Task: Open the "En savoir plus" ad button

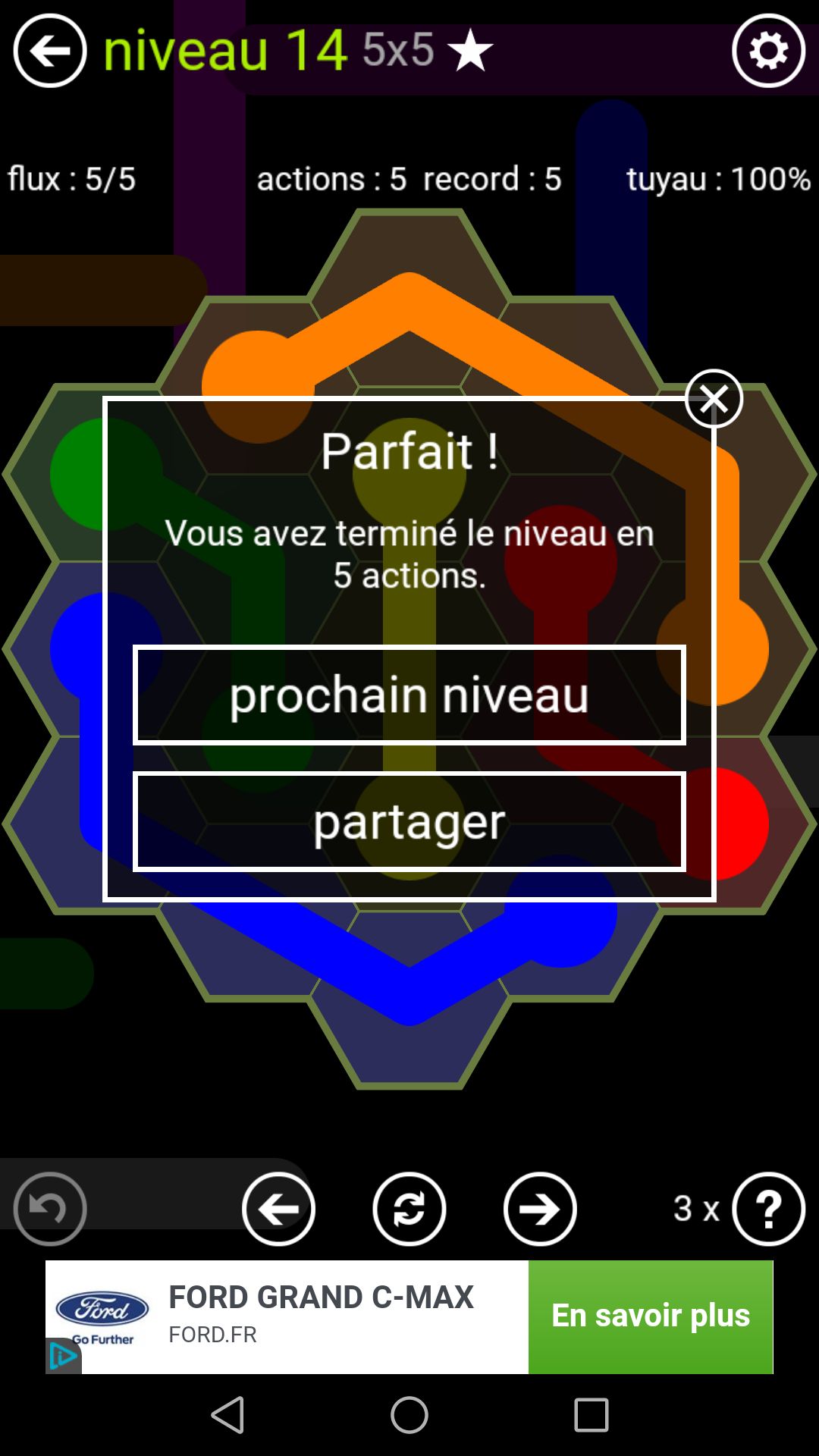Action: click(x=651, y=1316)
